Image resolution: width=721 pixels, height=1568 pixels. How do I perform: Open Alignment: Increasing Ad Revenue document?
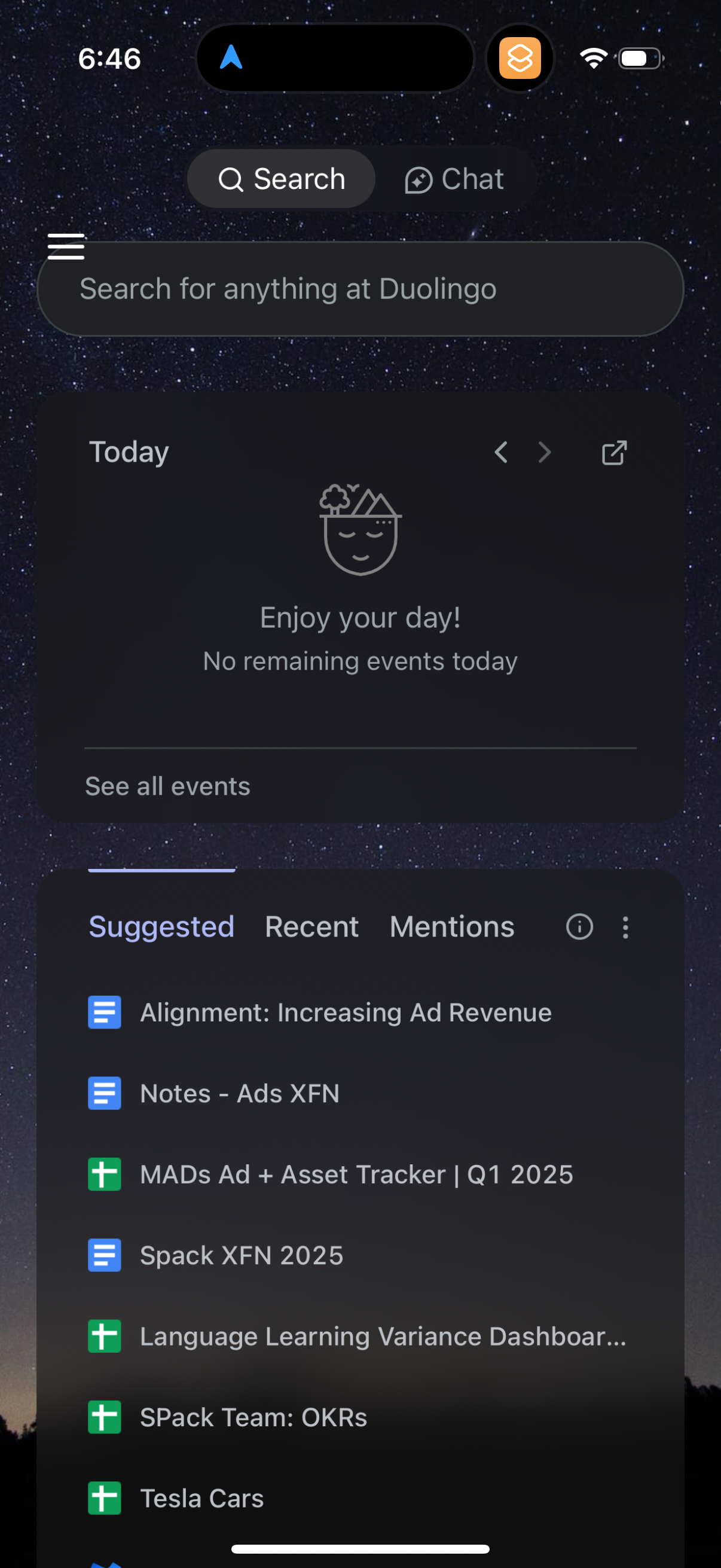345,1012
